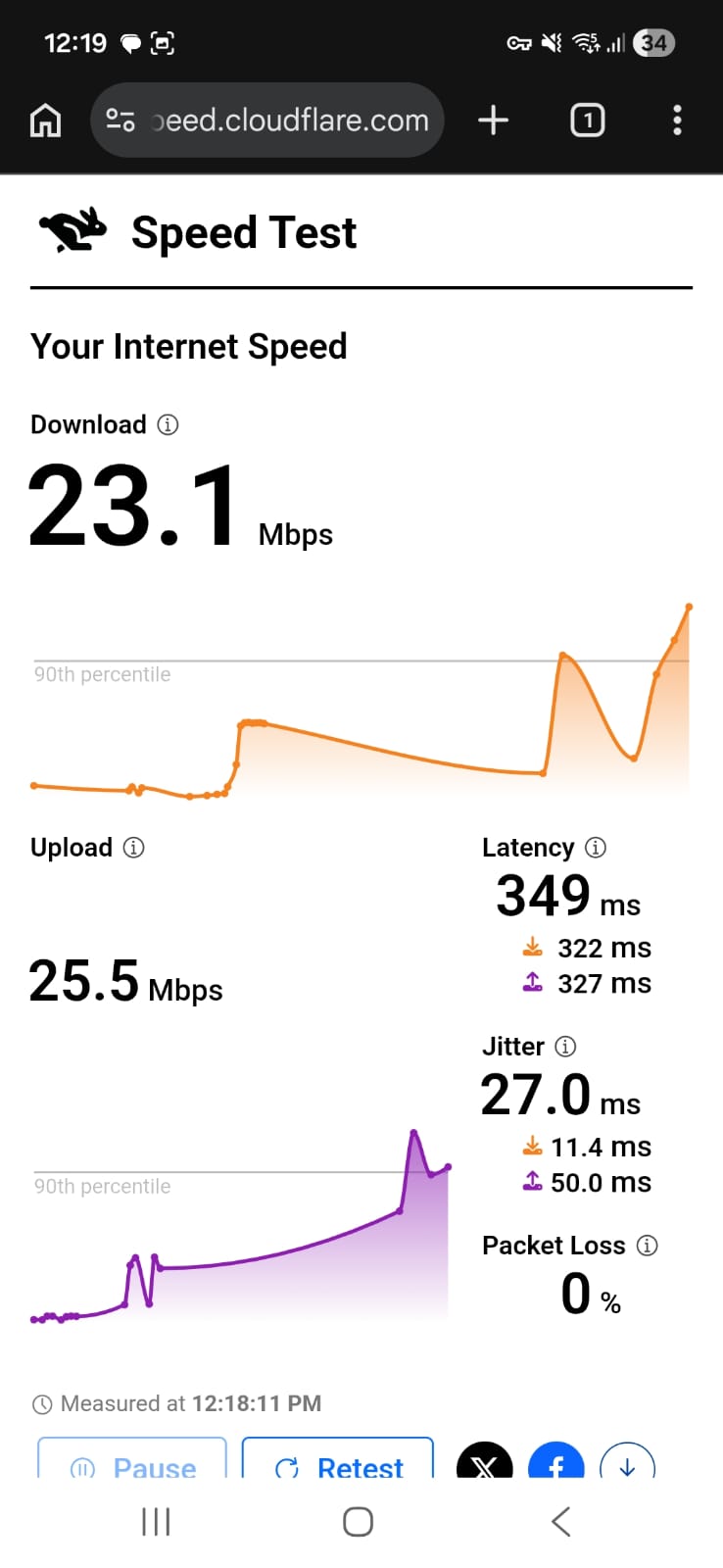Open the Upload metric info tooltip

click(133, 848)
